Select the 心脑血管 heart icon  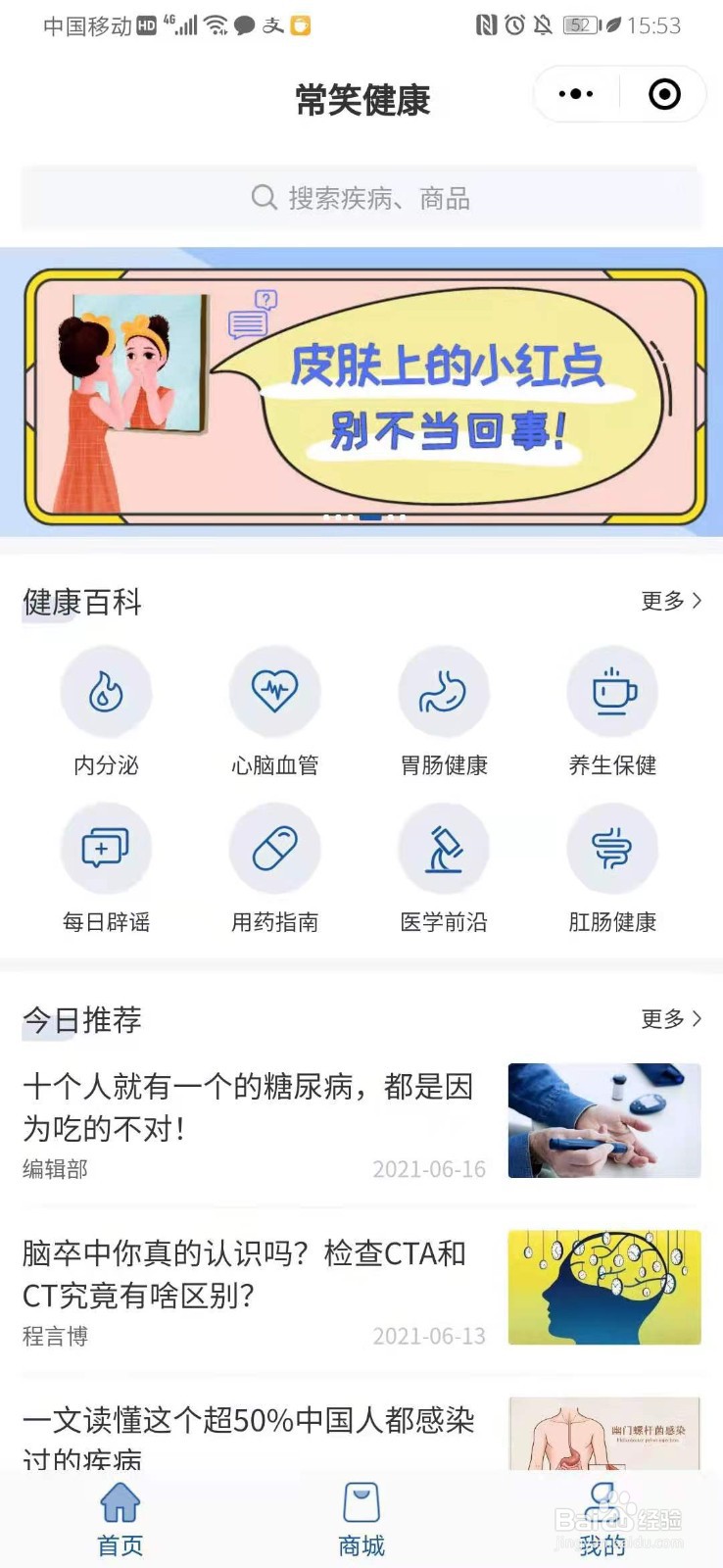click(x=275, y=691)
